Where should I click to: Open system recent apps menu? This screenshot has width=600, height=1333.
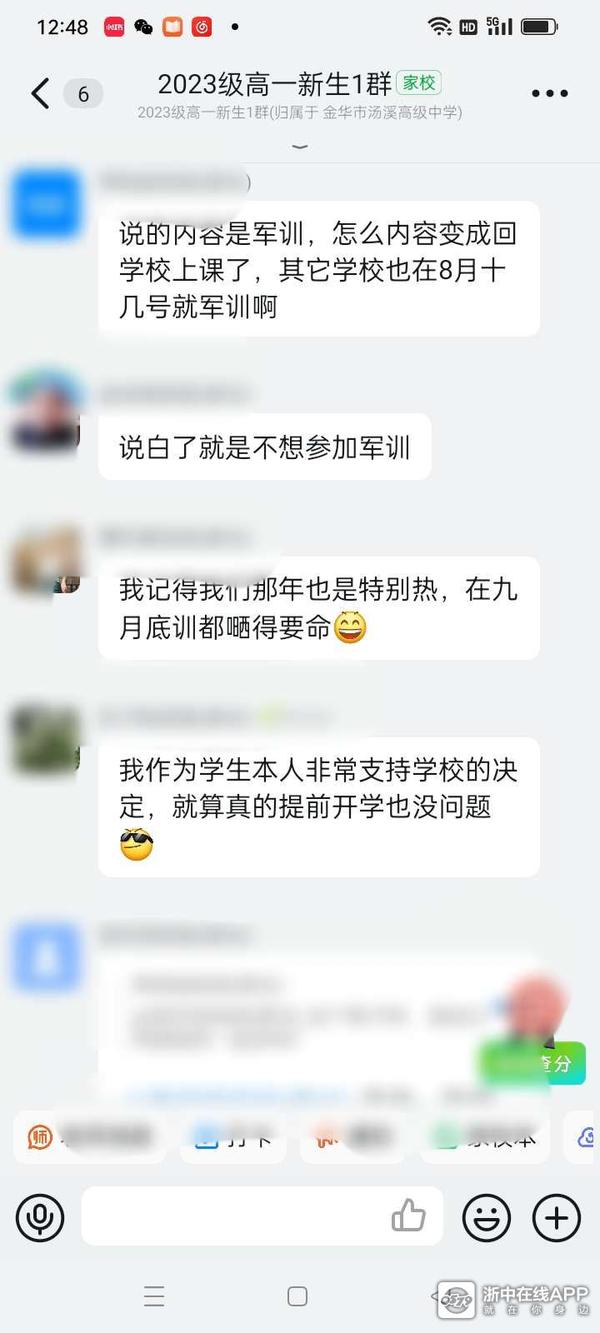pyautogui.click(x=154, y=1296)
